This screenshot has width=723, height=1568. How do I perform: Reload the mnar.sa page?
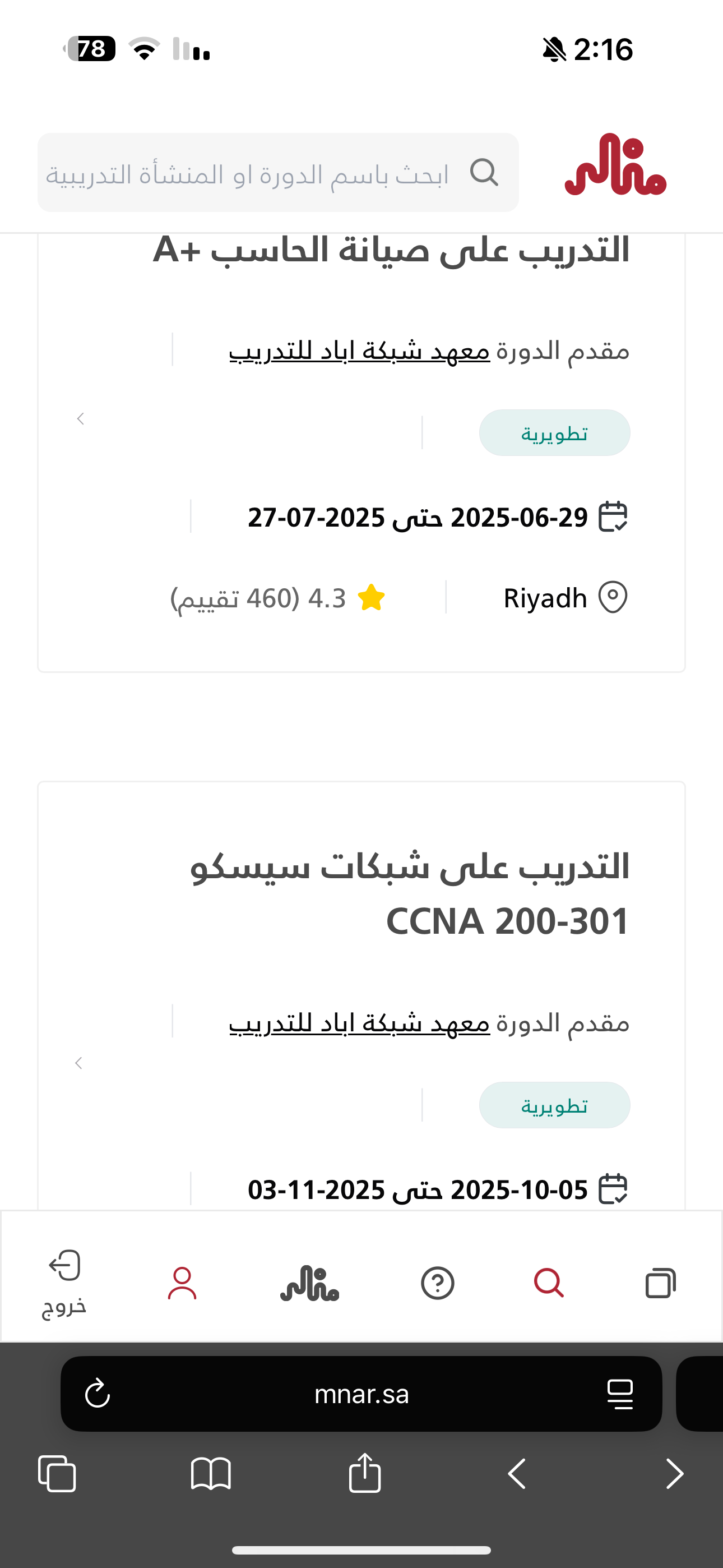click(x=98, y=1394)
